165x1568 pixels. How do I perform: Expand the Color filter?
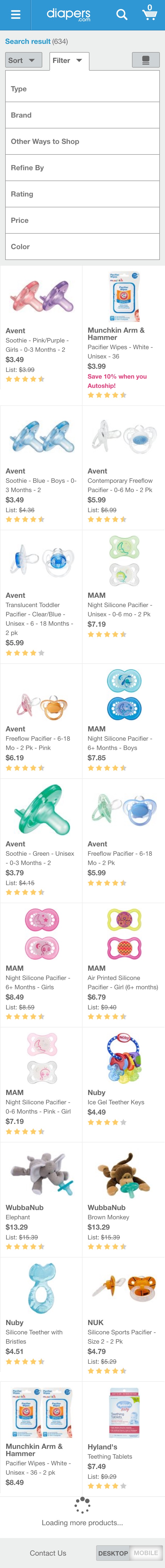82,247
